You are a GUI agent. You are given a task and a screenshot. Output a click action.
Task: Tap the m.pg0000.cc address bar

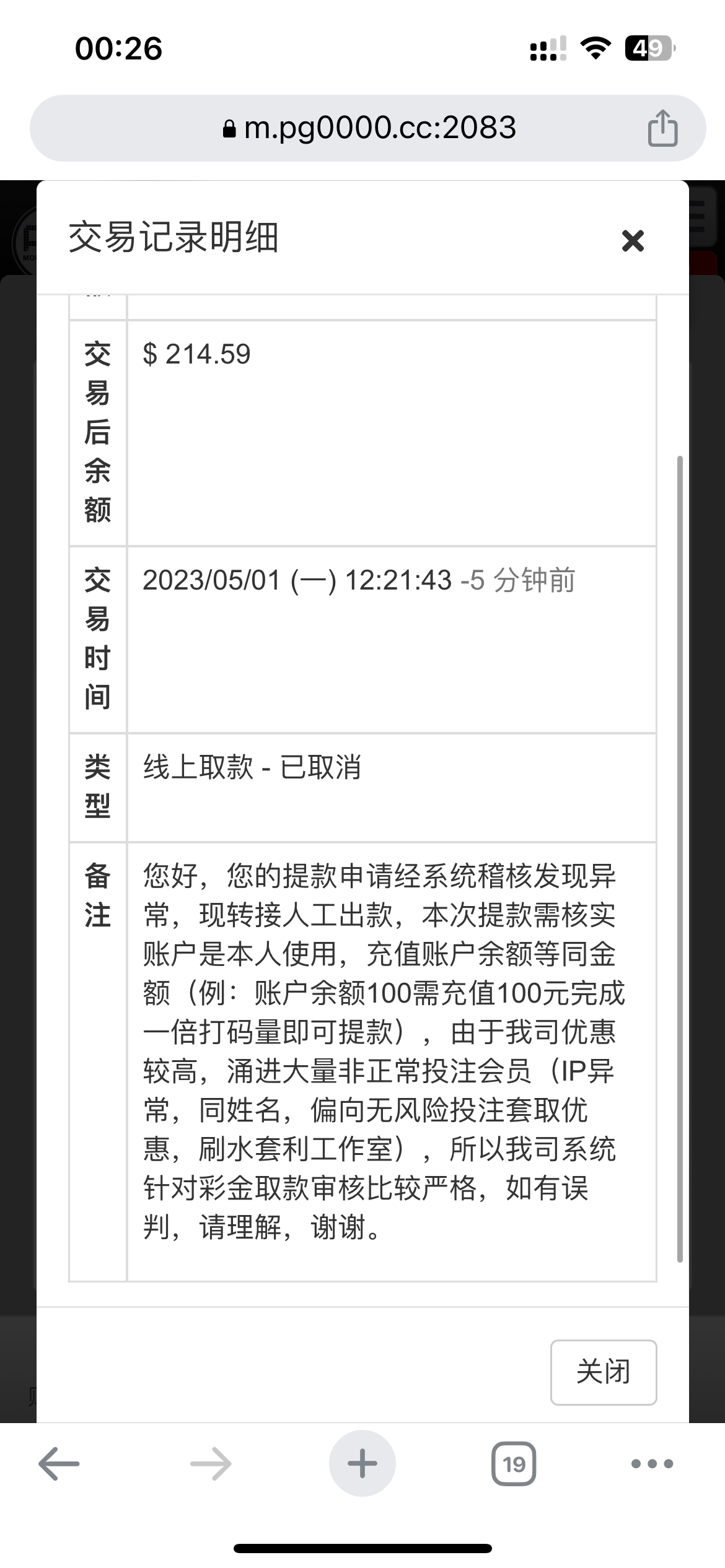coord(368,128)
